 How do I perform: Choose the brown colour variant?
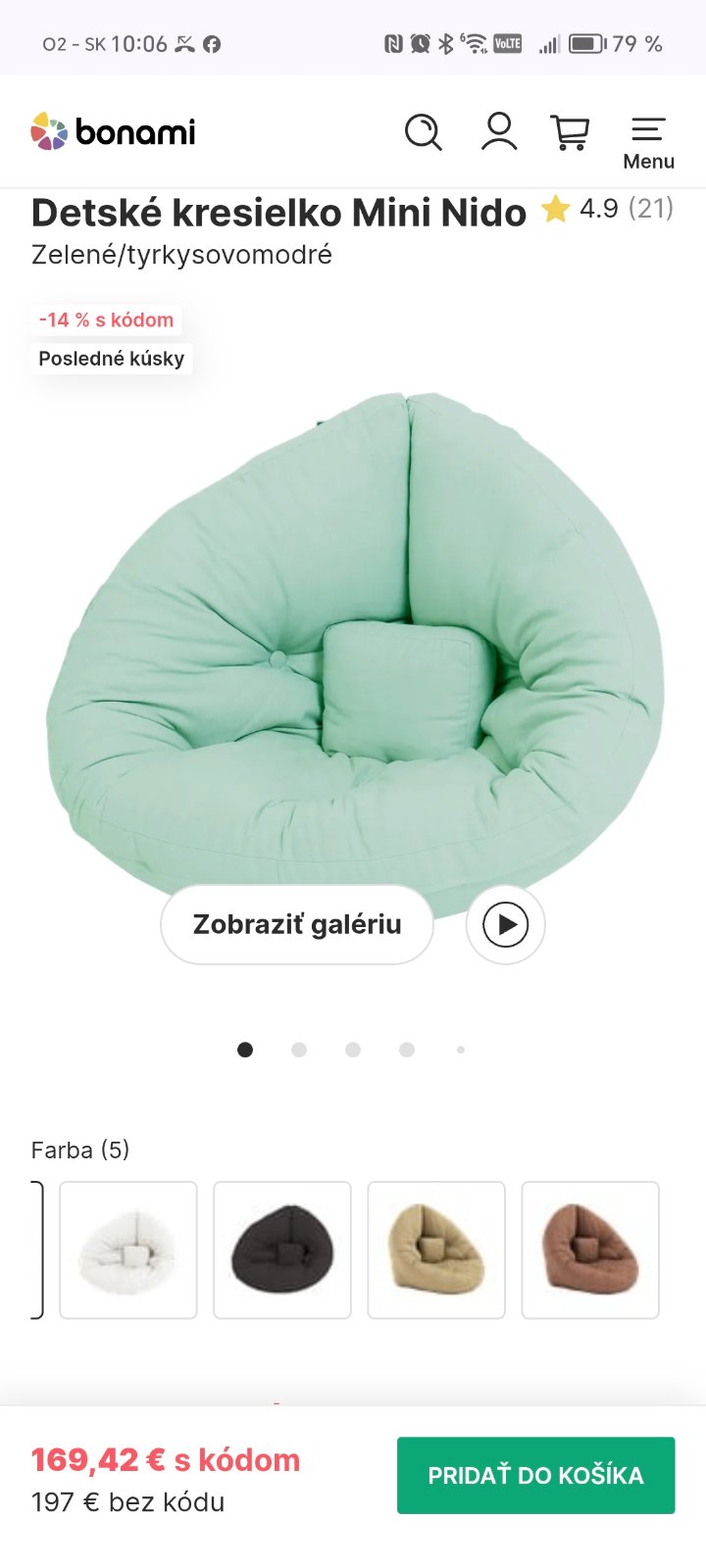590,1249
